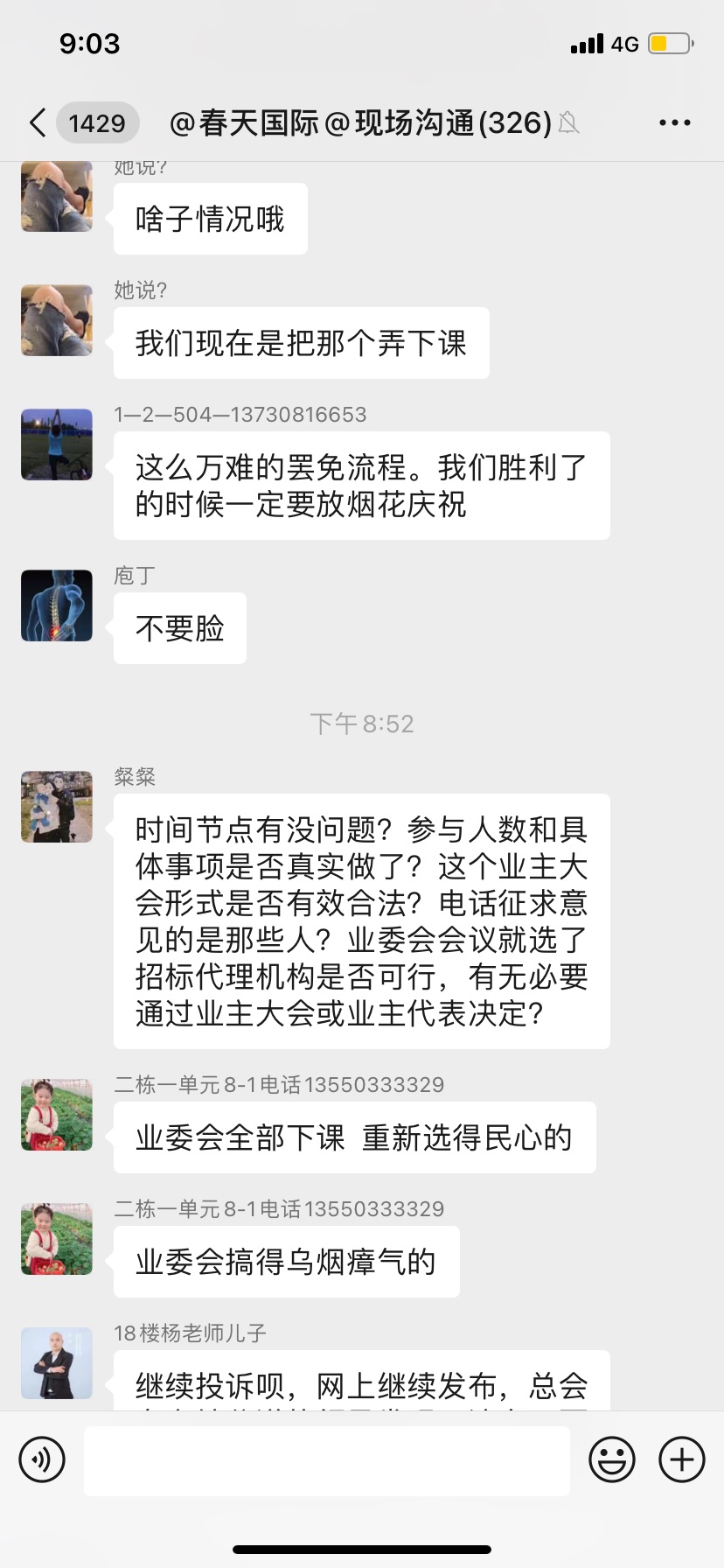The image size is (724, 1568).
Task: Open avatar beside 业委会搞得乌烟瘴气的
Action: click(x=57, y=1239)
